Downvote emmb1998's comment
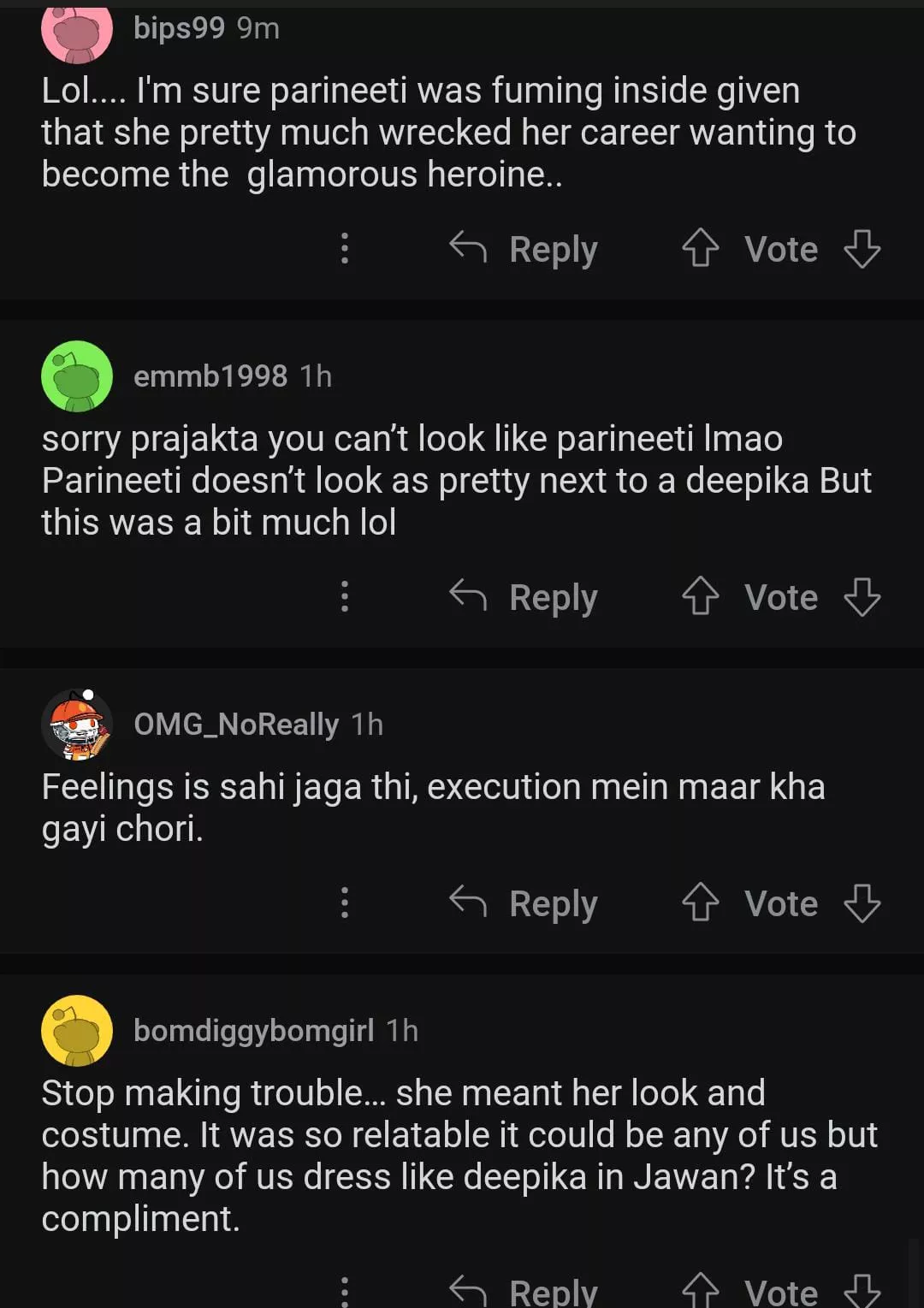 [x=862, y=597]
